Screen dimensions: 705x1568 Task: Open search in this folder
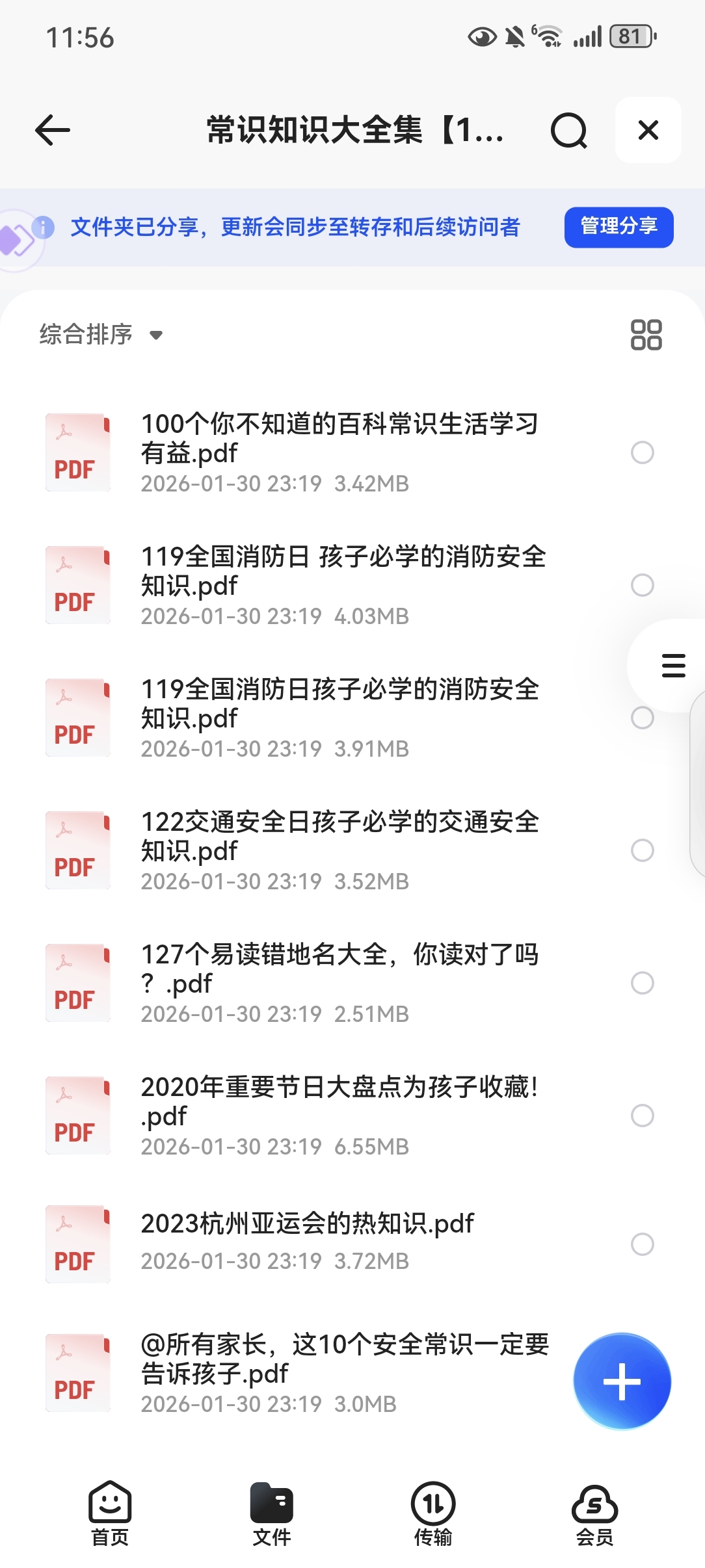click(x=568, y=131)
